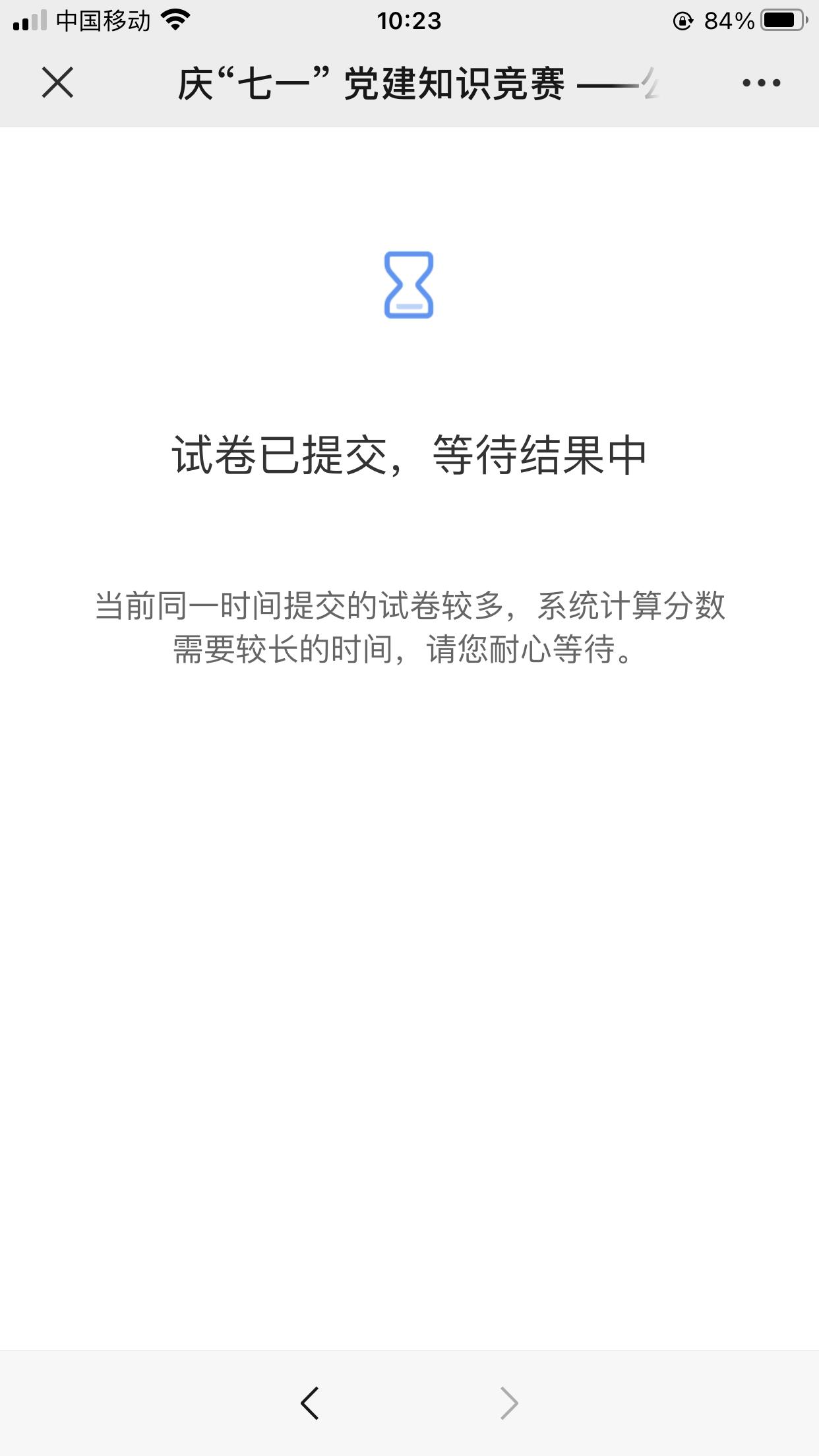Open the three-dot overflow menu

coord(761,83)
